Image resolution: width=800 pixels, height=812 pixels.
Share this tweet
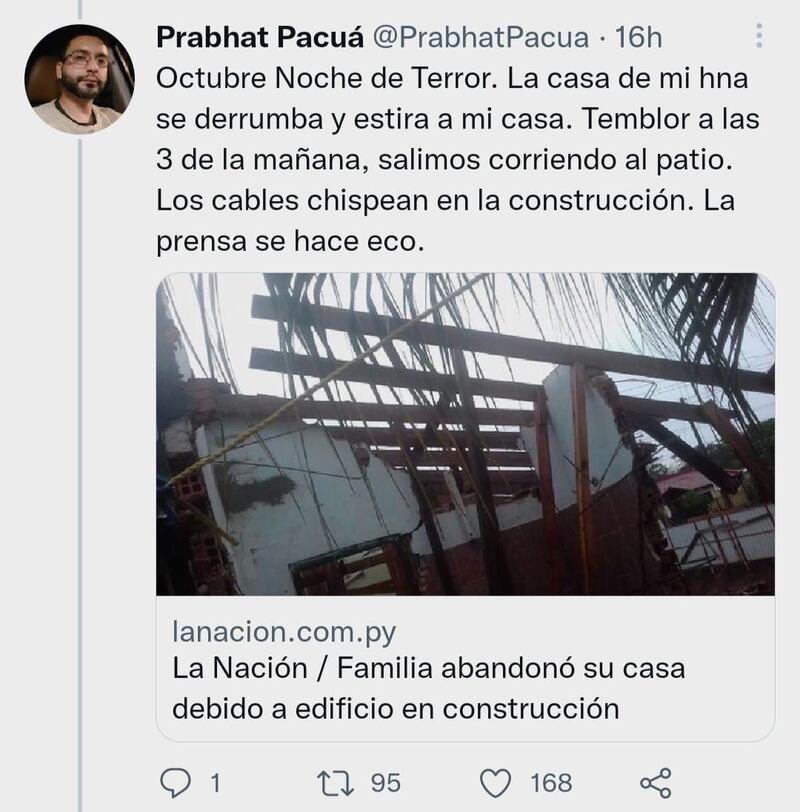655,781
